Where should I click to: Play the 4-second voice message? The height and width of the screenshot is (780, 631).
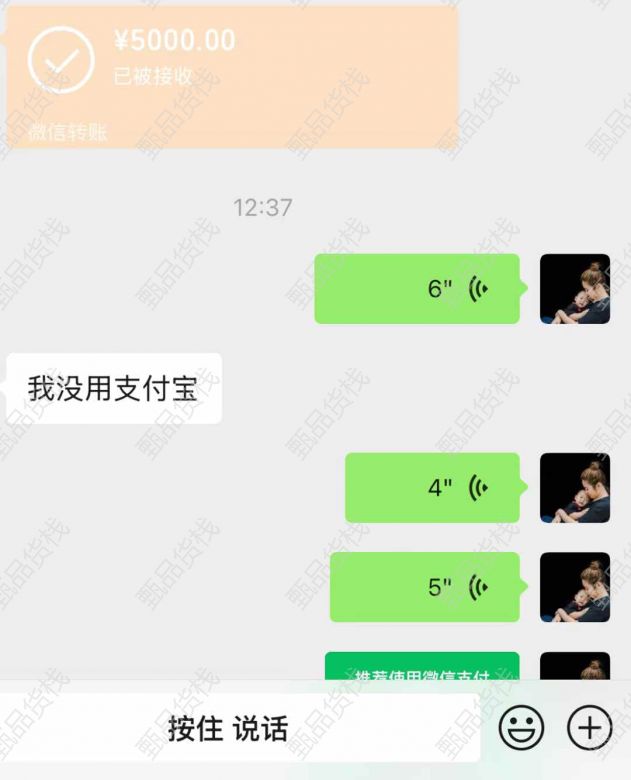pos(432,488)
